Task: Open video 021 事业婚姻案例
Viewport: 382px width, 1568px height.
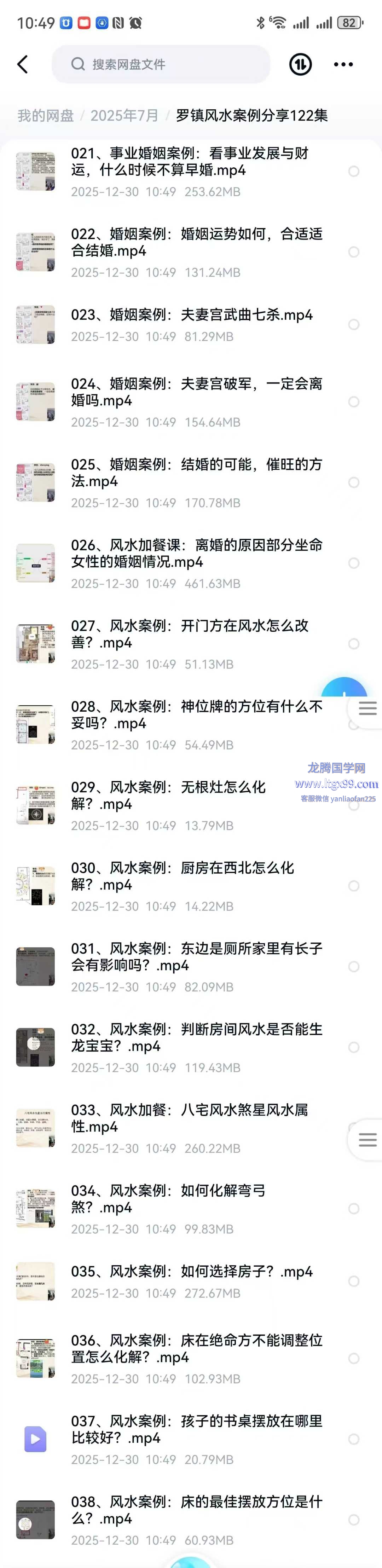Action: point(189,162)
